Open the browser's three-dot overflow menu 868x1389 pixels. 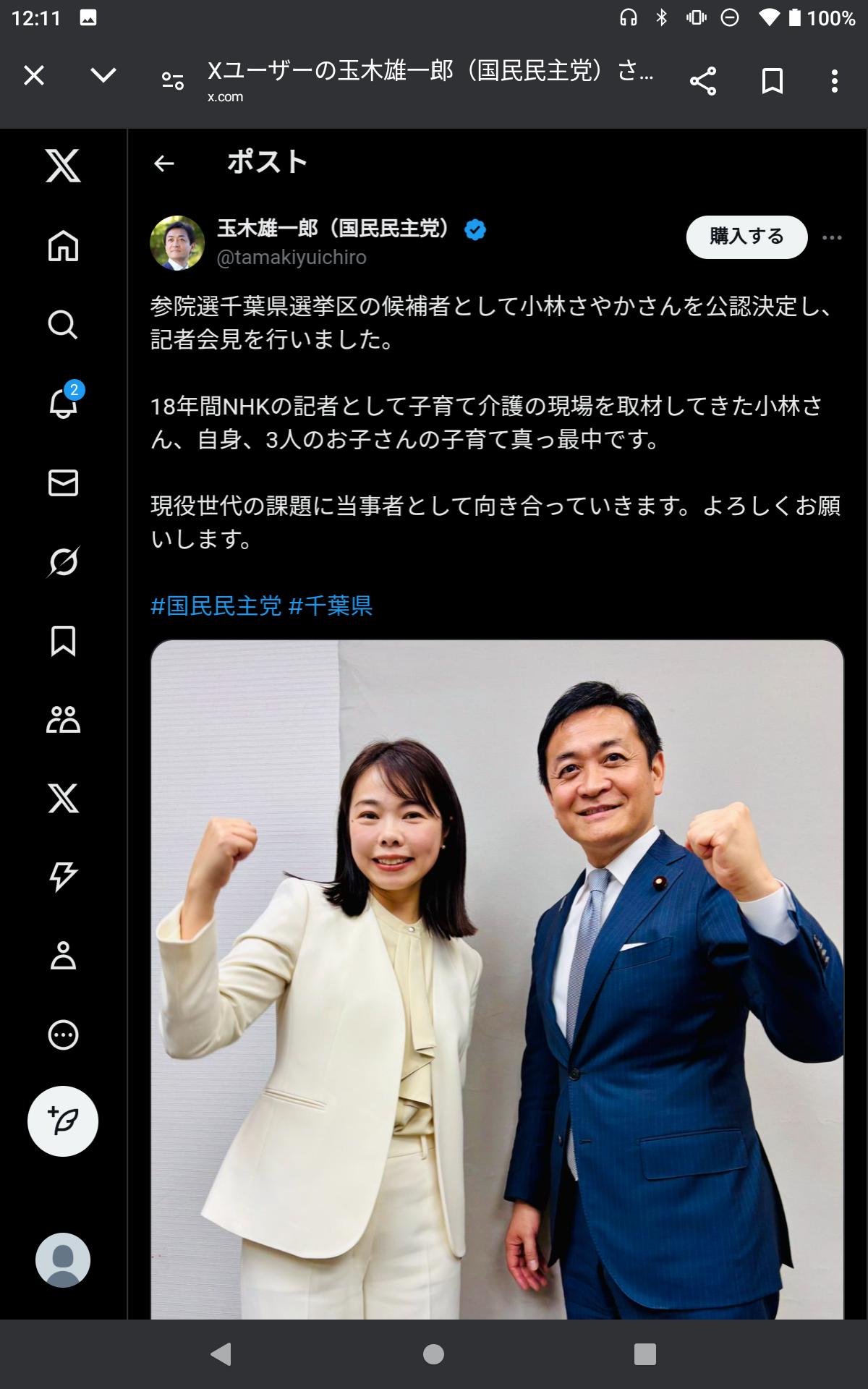pos(835,80)
